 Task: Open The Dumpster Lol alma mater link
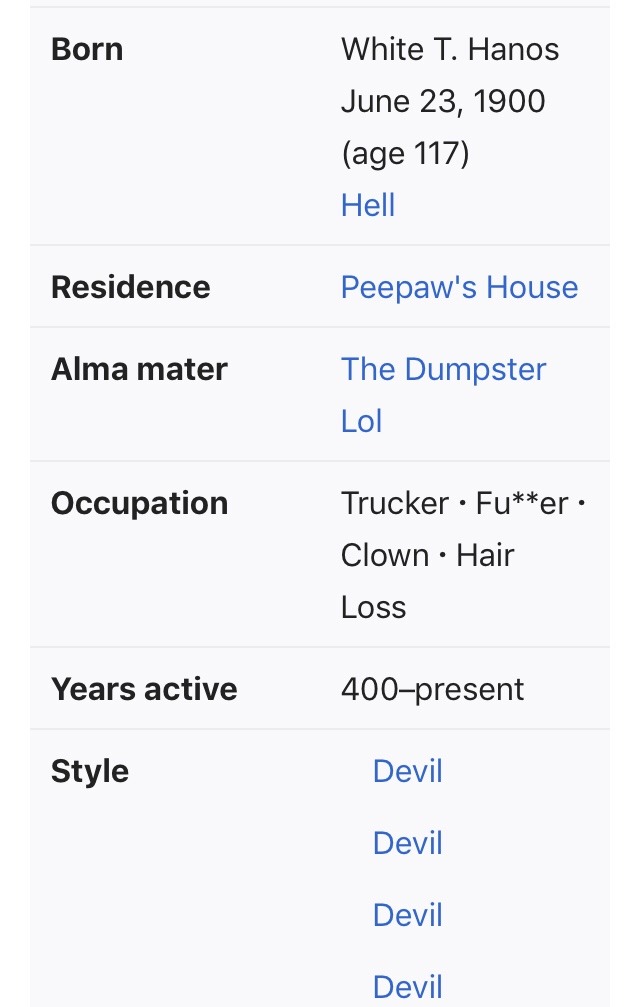[x=443, y=369]
